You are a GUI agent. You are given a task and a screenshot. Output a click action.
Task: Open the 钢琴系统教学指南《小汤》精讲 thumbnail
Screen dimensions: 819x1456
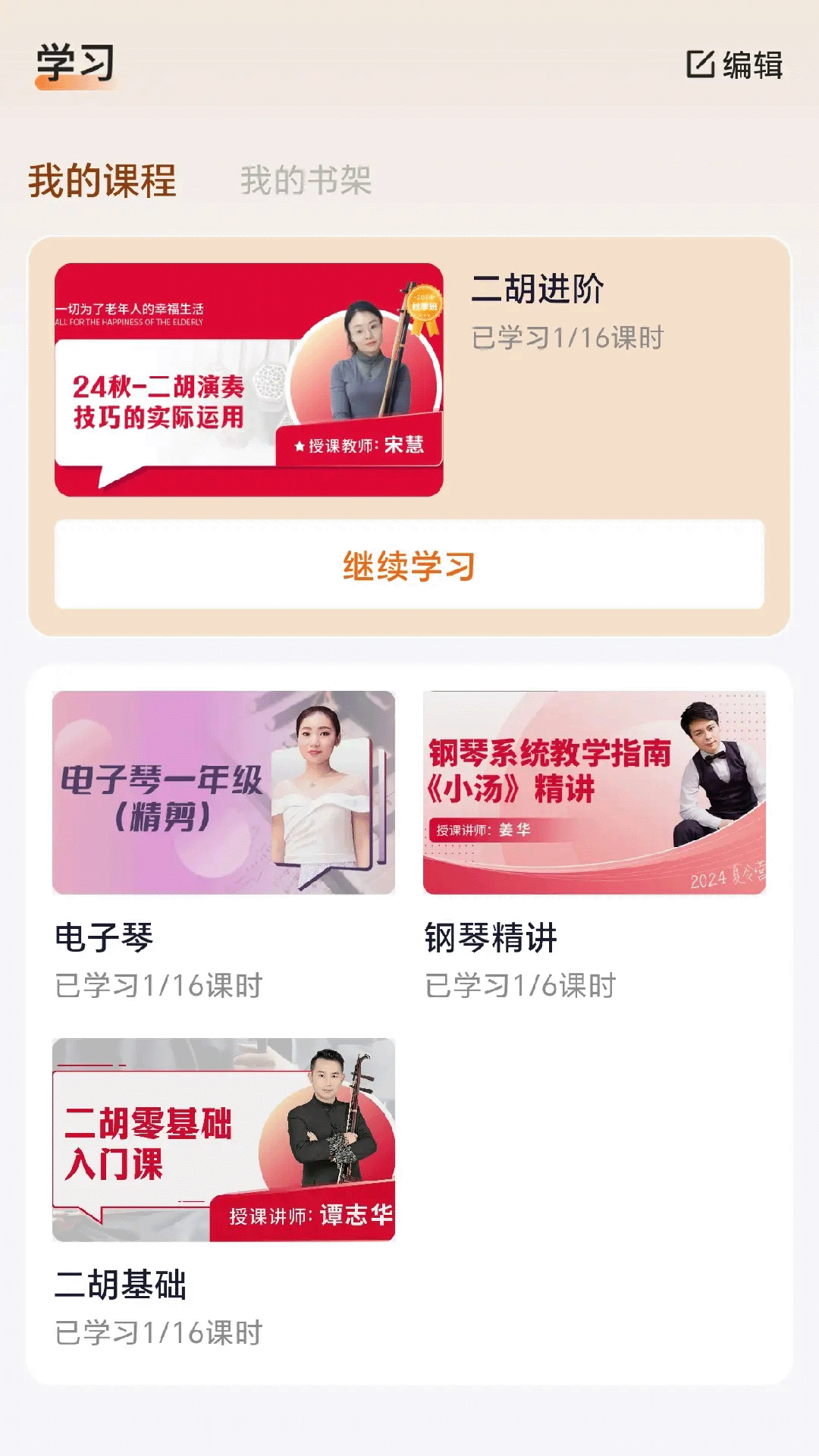point(591,793)
